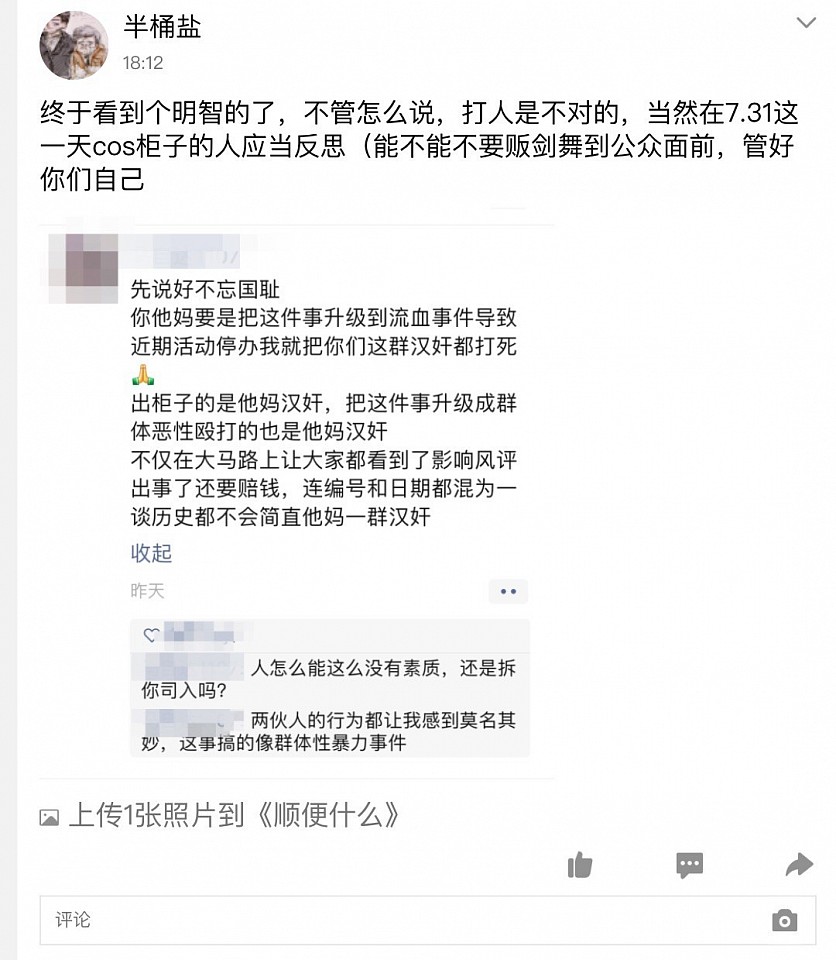Open comments via the speech bubble icon

click(x=689, y=865)
